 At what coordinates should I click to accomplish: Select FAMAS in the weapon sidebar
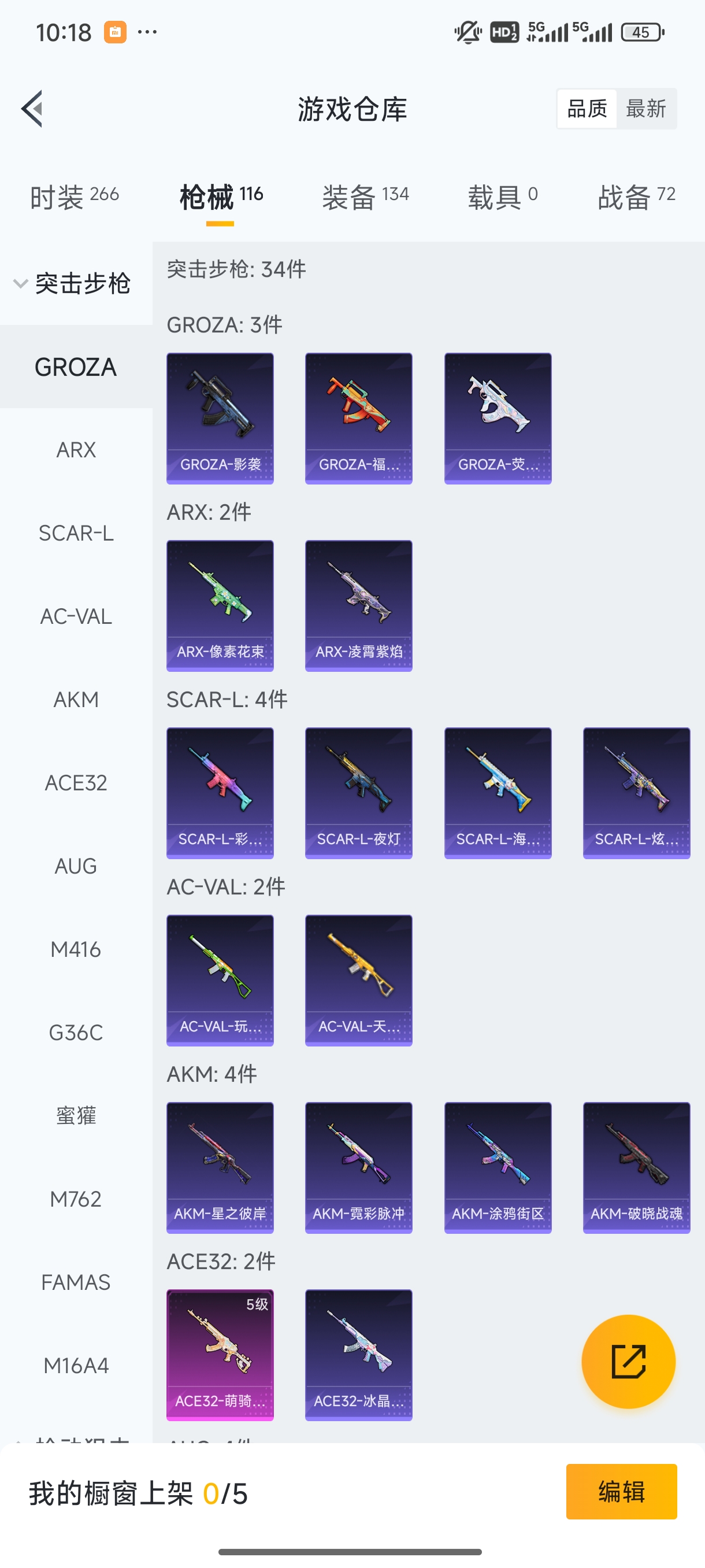coord(76,1282)
